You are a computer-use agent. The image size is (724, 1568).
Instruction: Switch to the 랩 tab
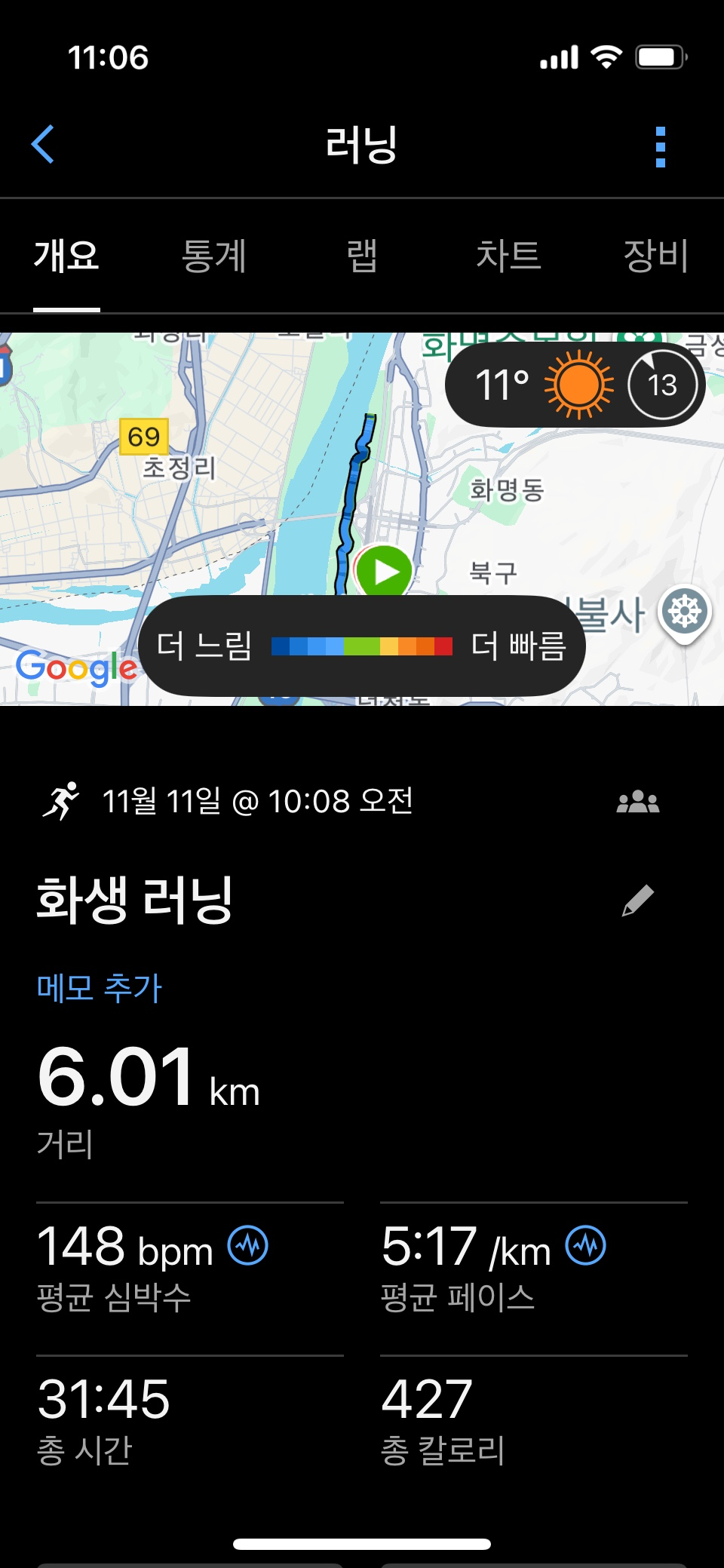coord(362,256)
